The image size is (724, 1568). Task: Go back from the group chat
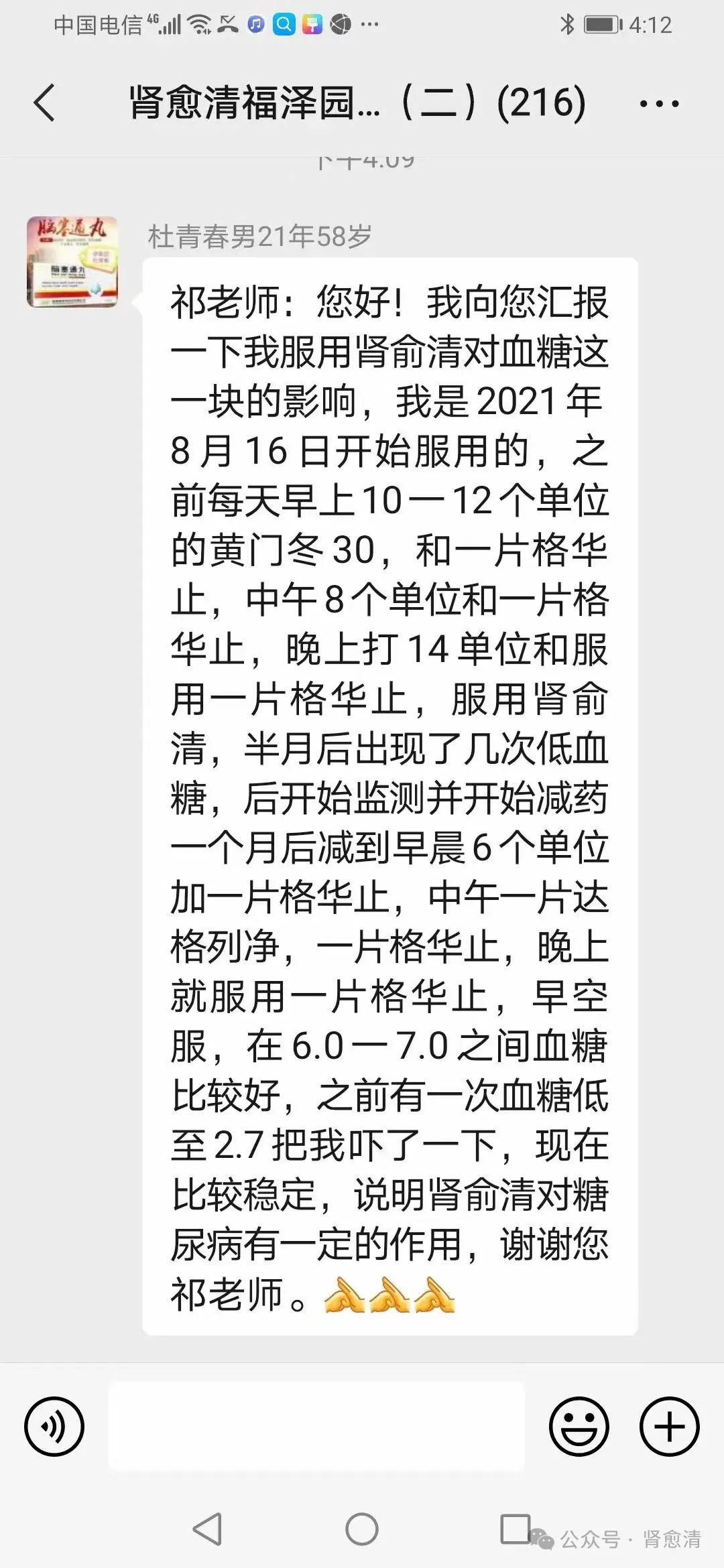click(44, 103)
